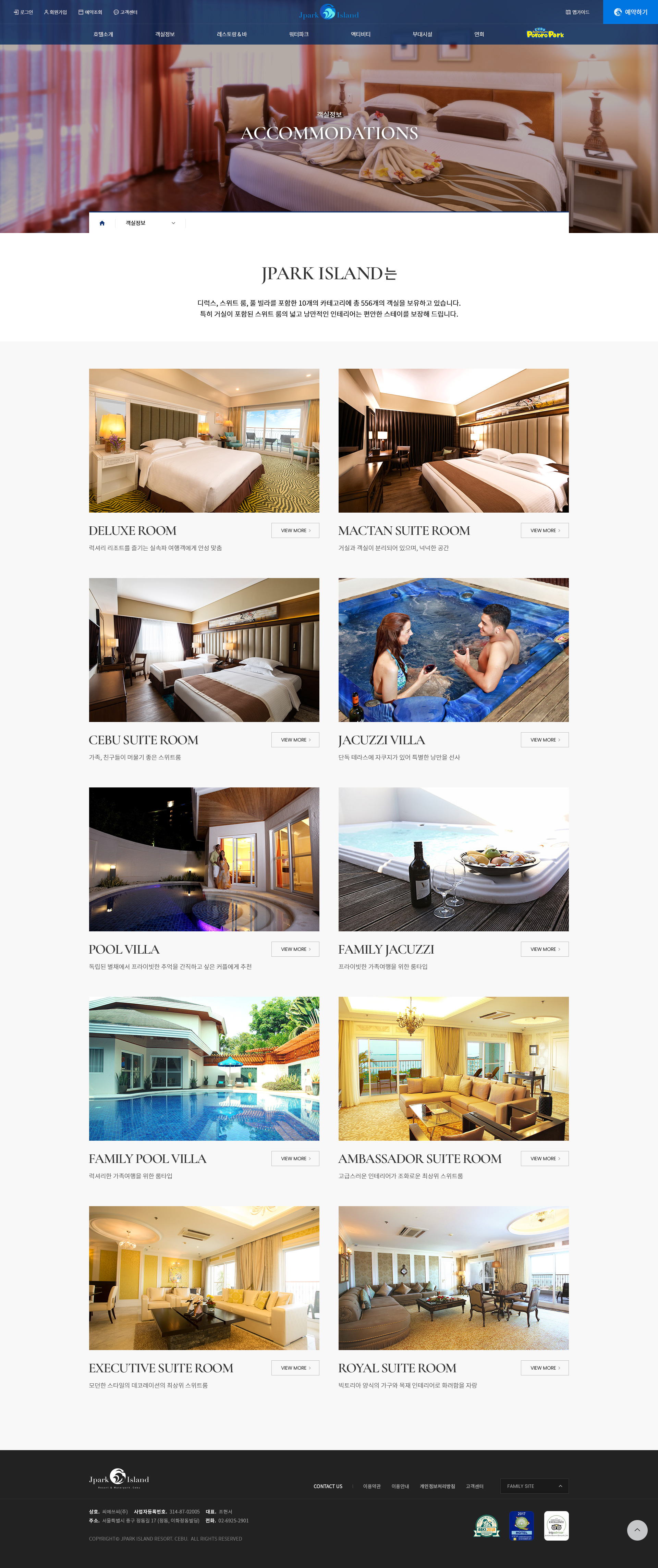Open 회원가입 sign-up link
The image size is (658, 1568).
click(x=56, y=12)
